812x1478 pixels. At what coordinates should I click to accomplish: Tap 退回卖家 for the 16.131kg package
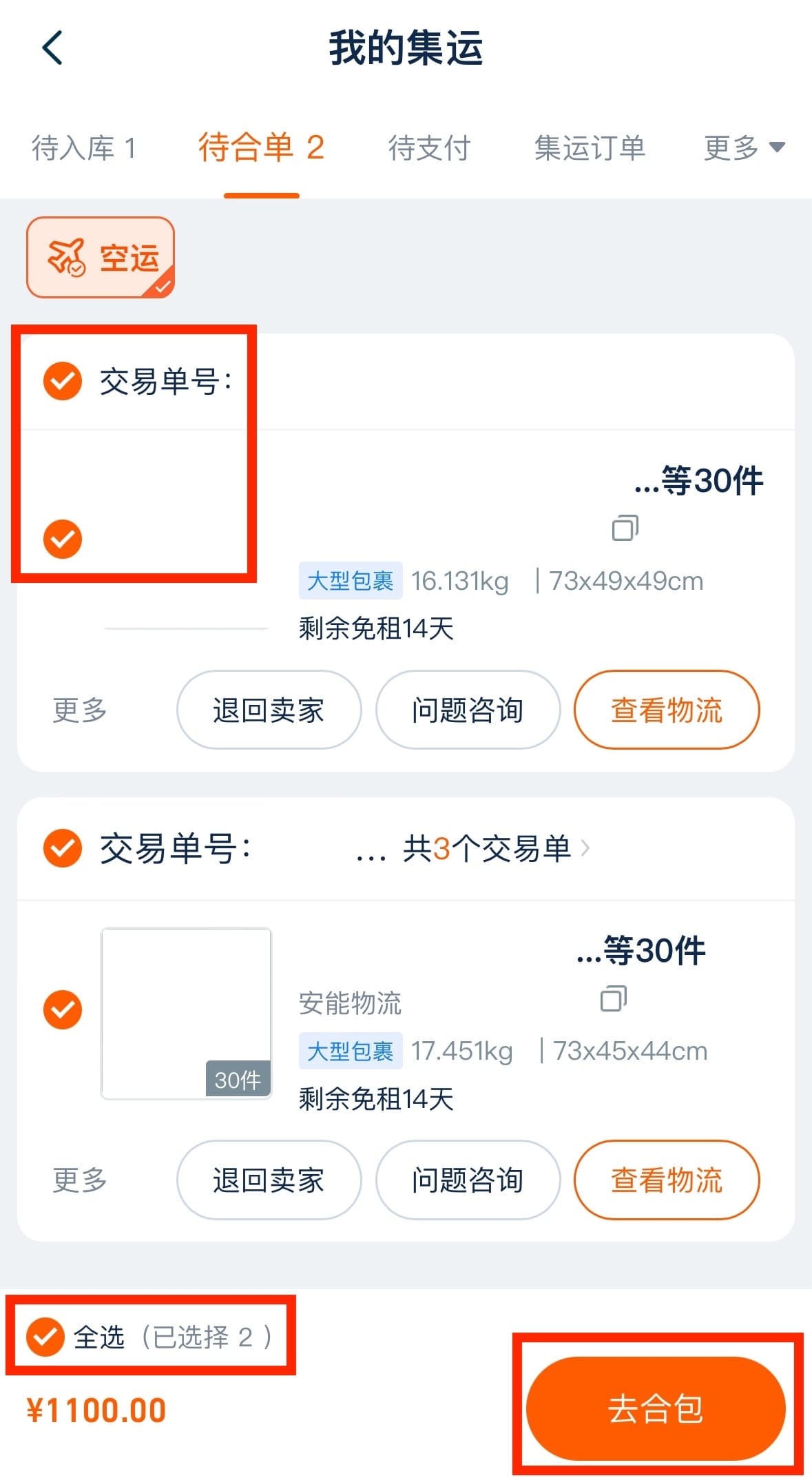point(269,710)
